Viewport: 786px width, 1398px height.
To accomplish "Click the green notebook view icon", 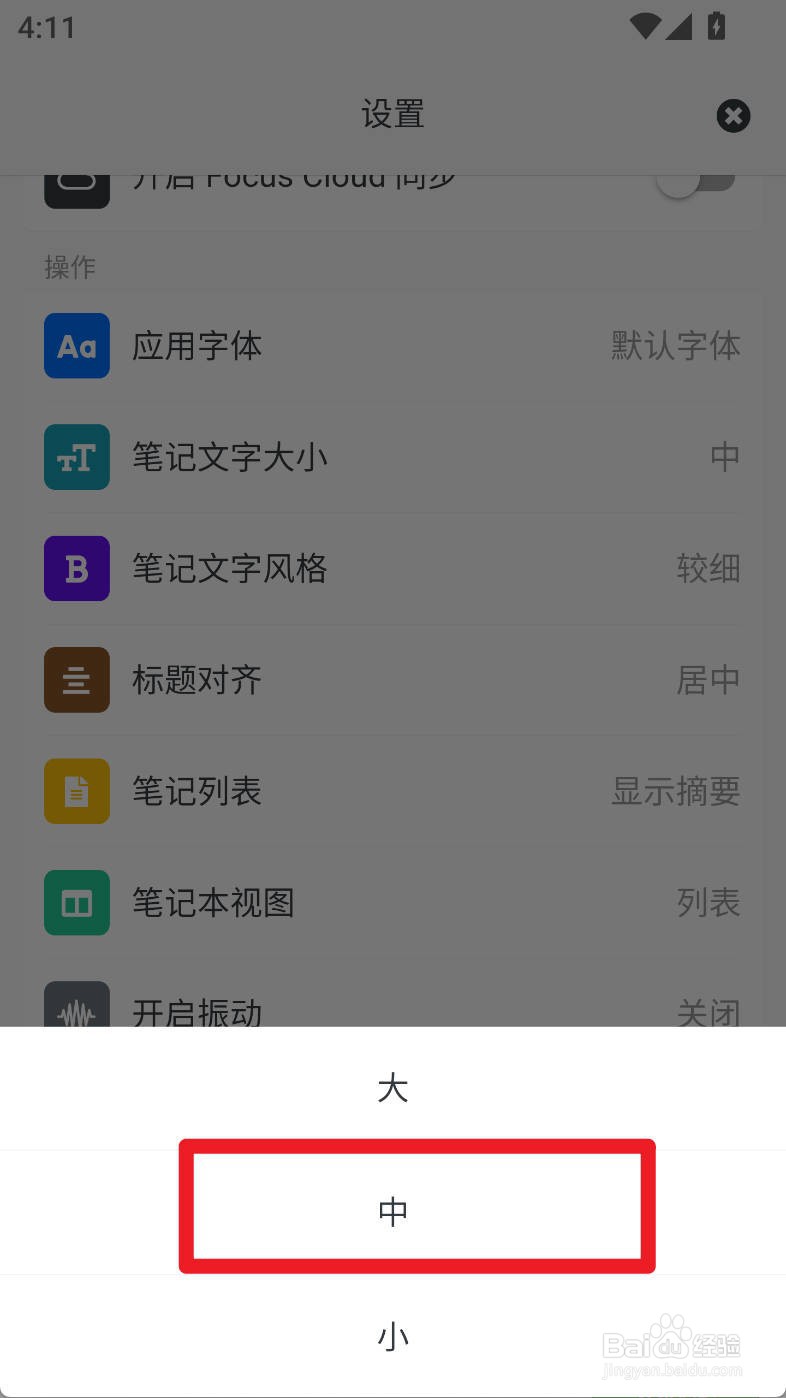I will coord(76,902).
